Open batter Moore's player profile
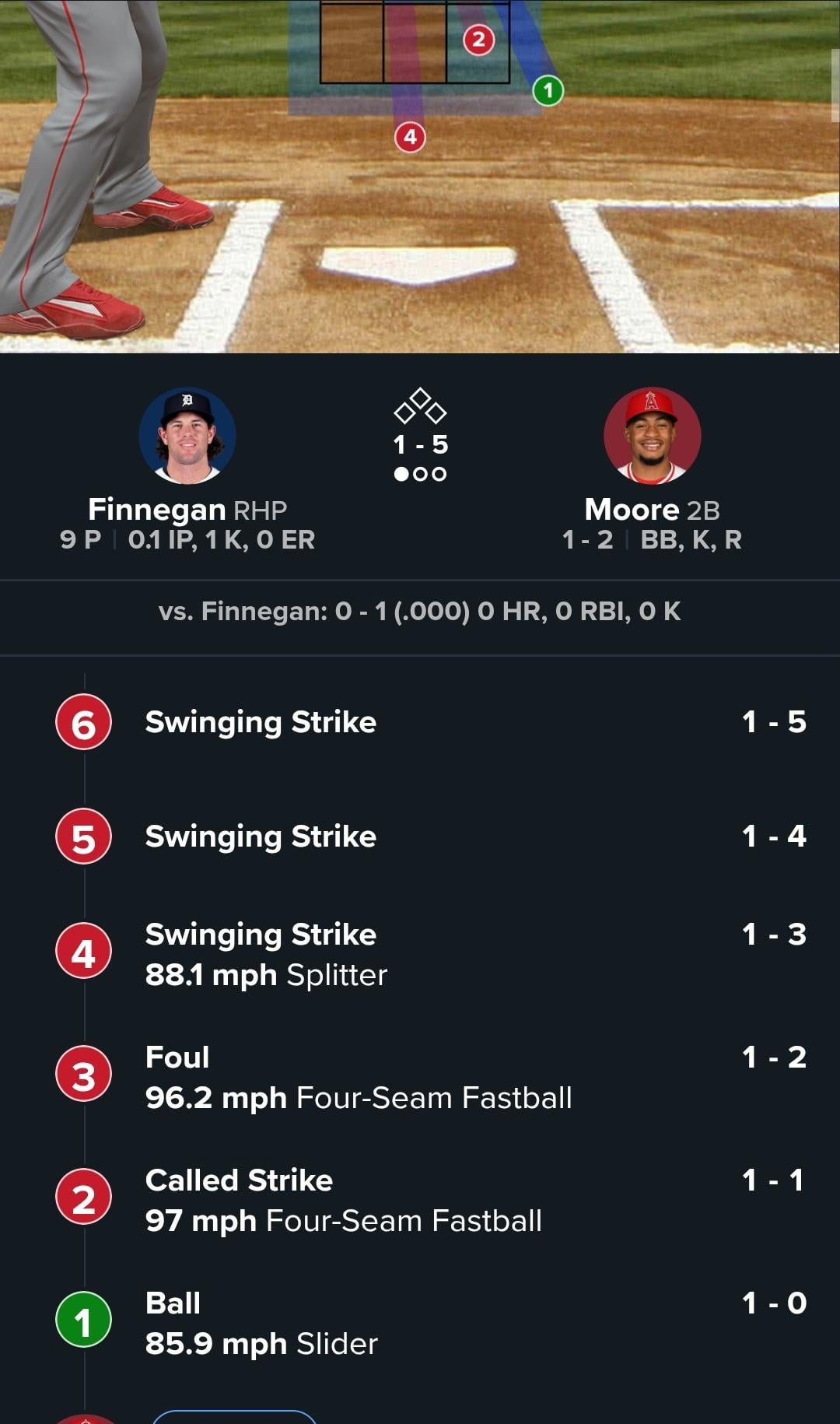 click(652, 436)
